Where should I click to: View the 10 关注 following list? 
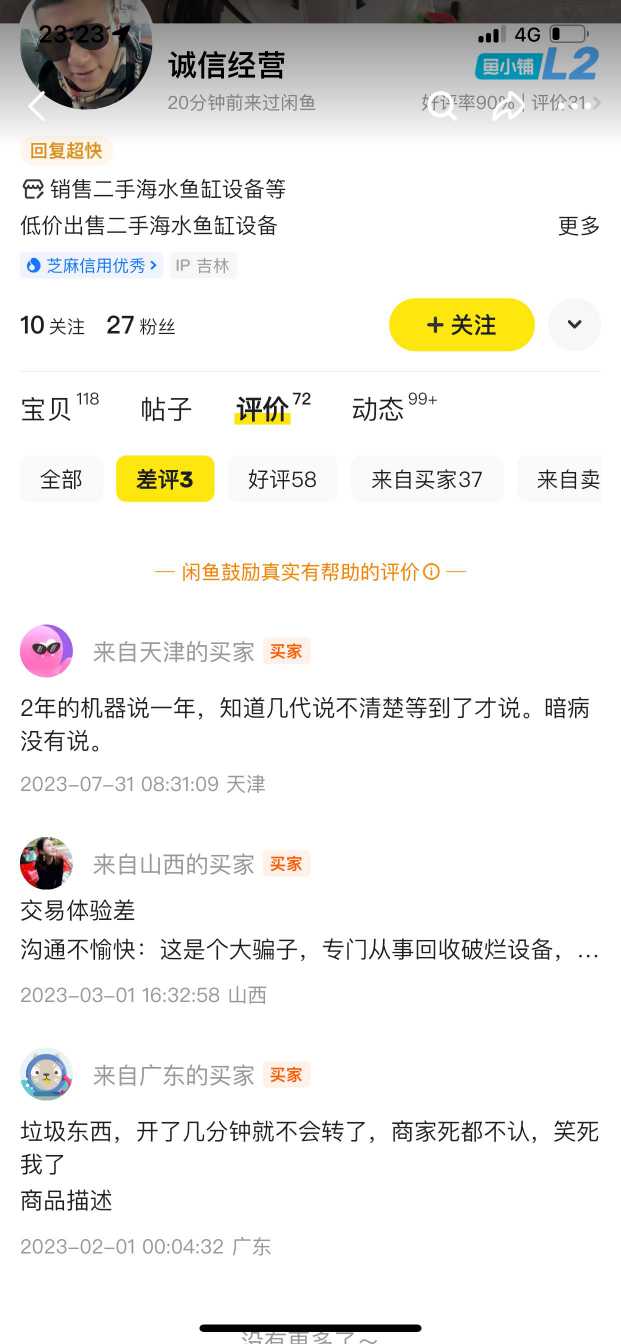point(52,326)
